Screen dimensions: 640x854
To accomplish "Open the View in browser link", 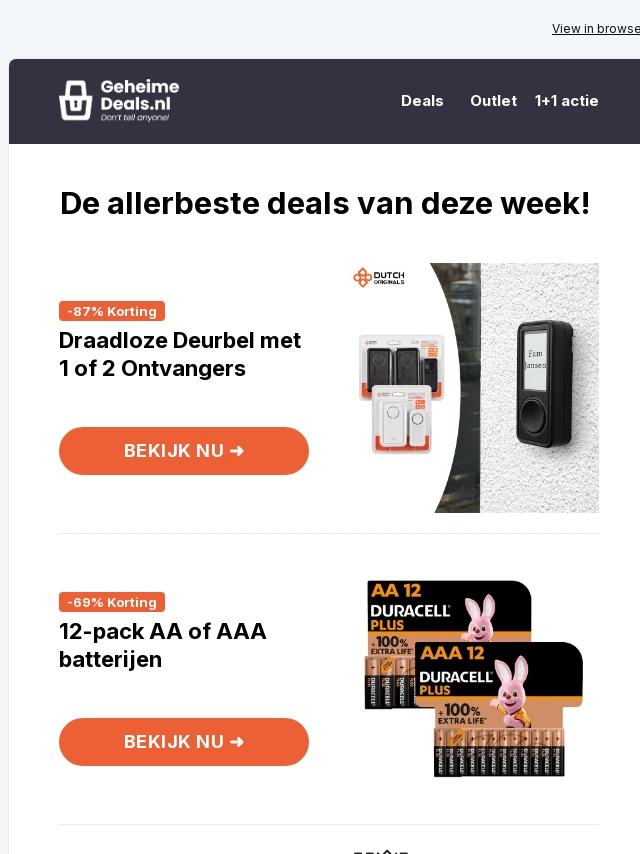I will 596,29.
